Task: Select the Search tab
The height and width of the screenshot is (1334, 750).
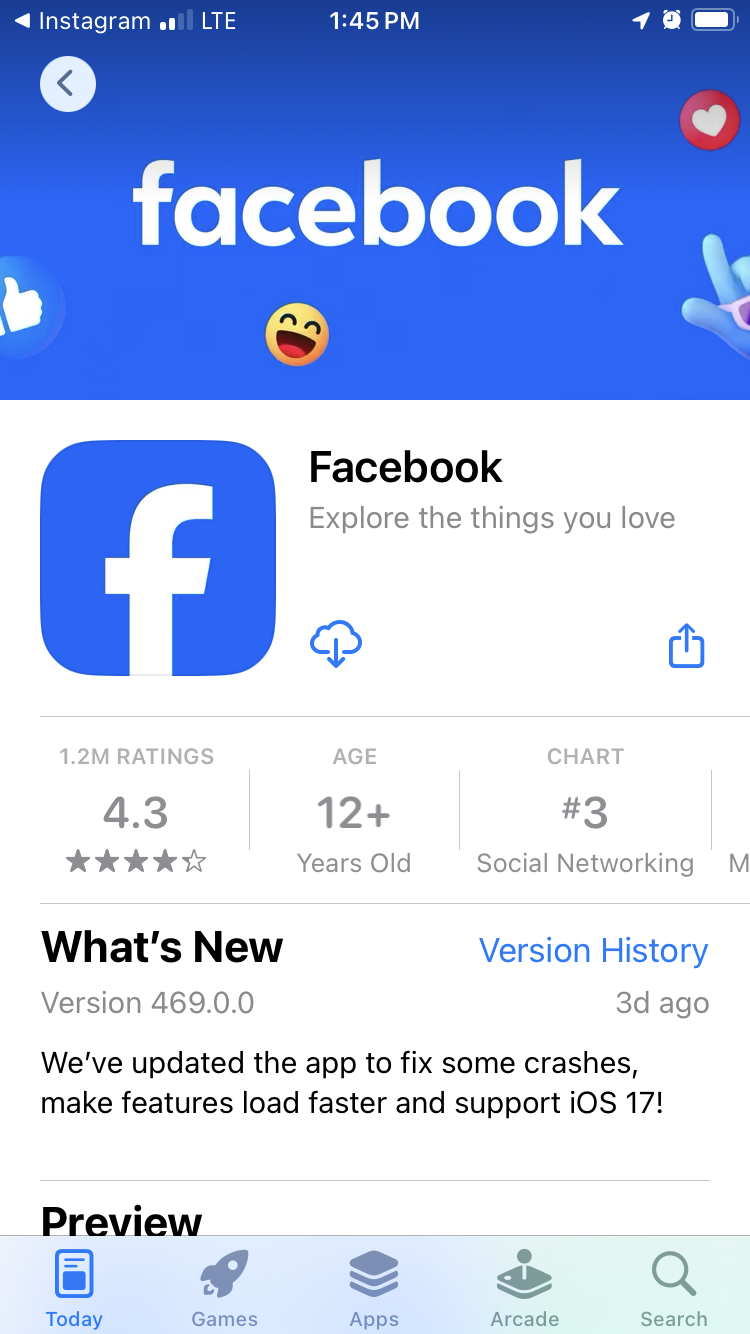Action: coord(673,1288)
